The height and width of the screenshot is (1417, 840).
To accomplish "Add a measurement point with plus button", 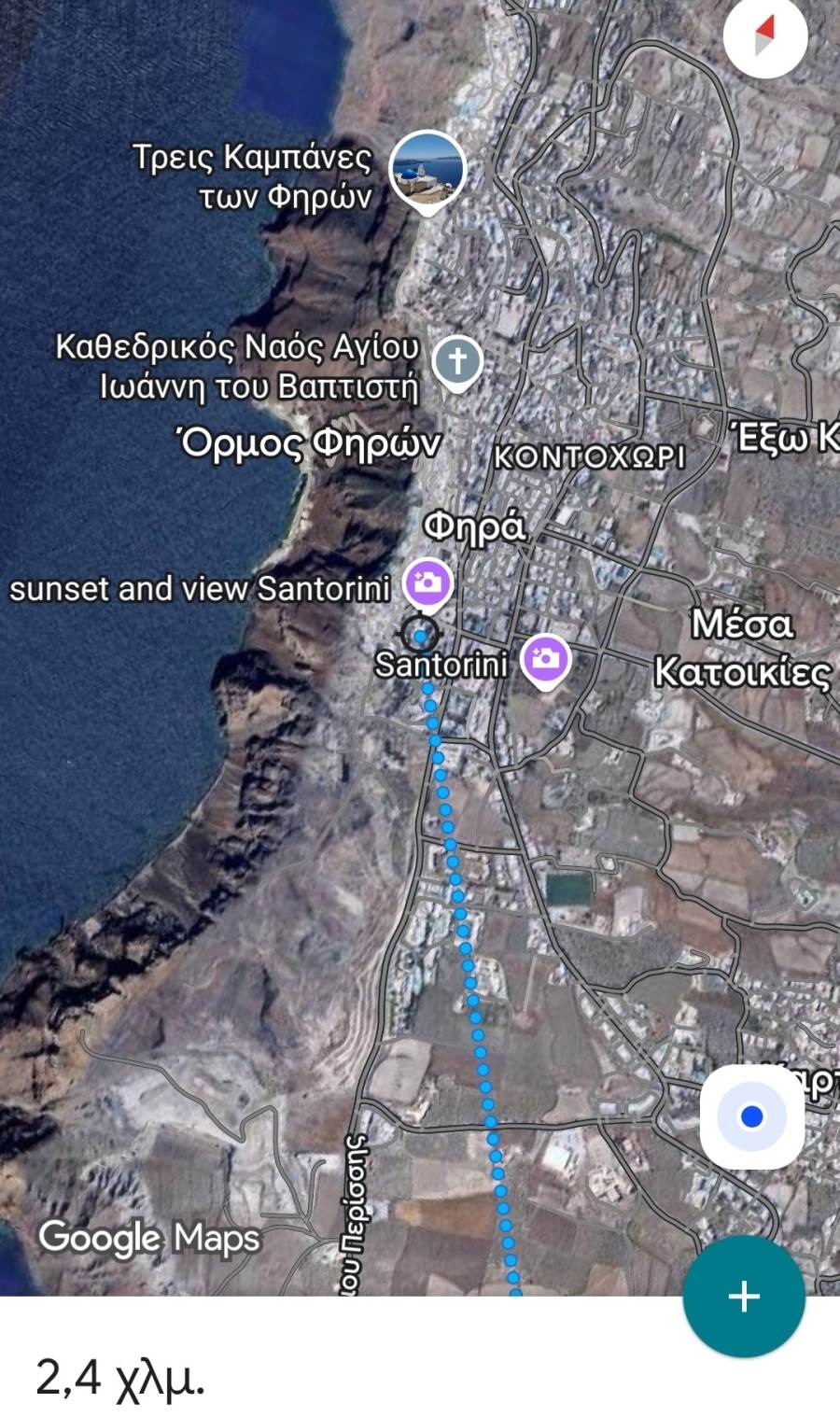I will pos(744,1296).
